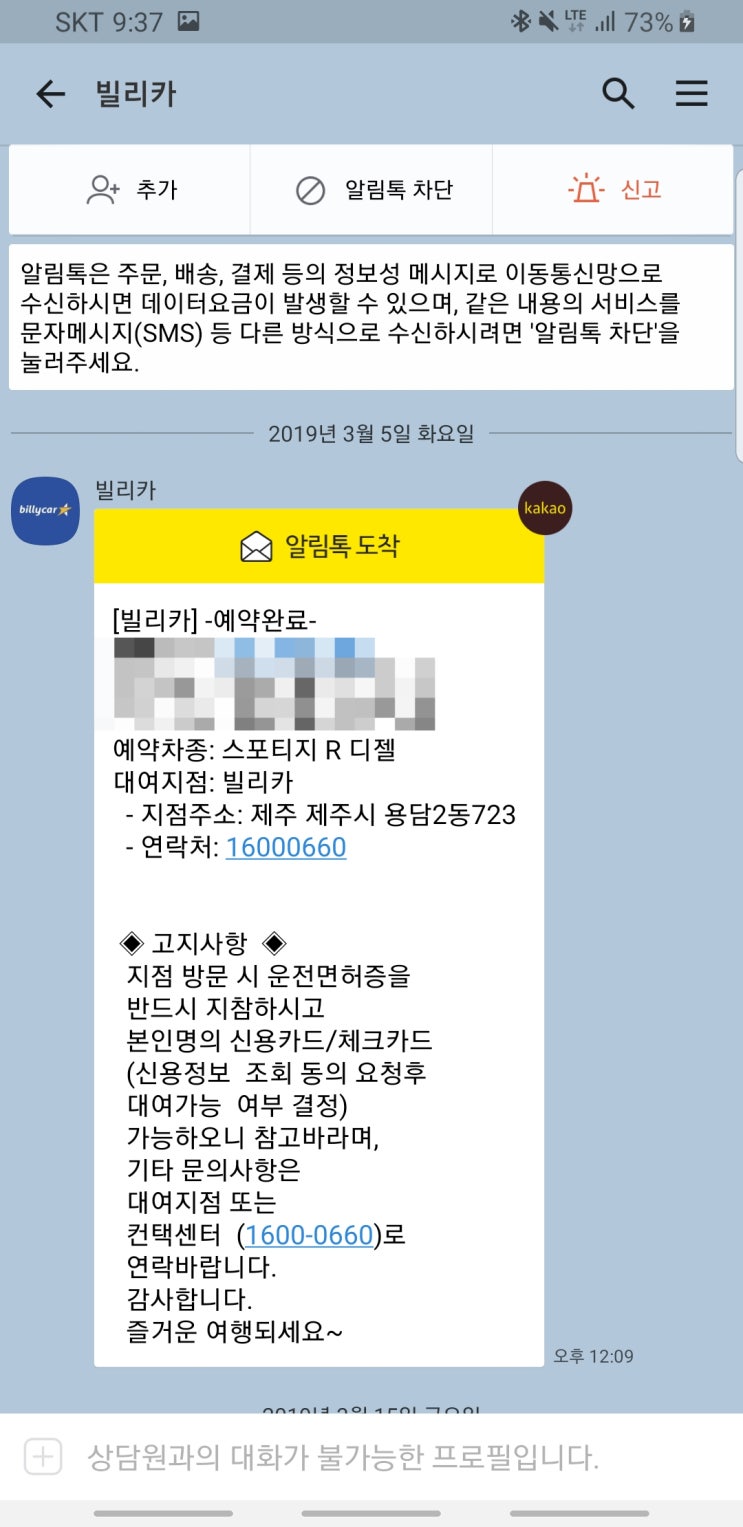Screen dimensions: 743x1527
Task: Tap 추가 to add the channel
Action: pos(130,190)
